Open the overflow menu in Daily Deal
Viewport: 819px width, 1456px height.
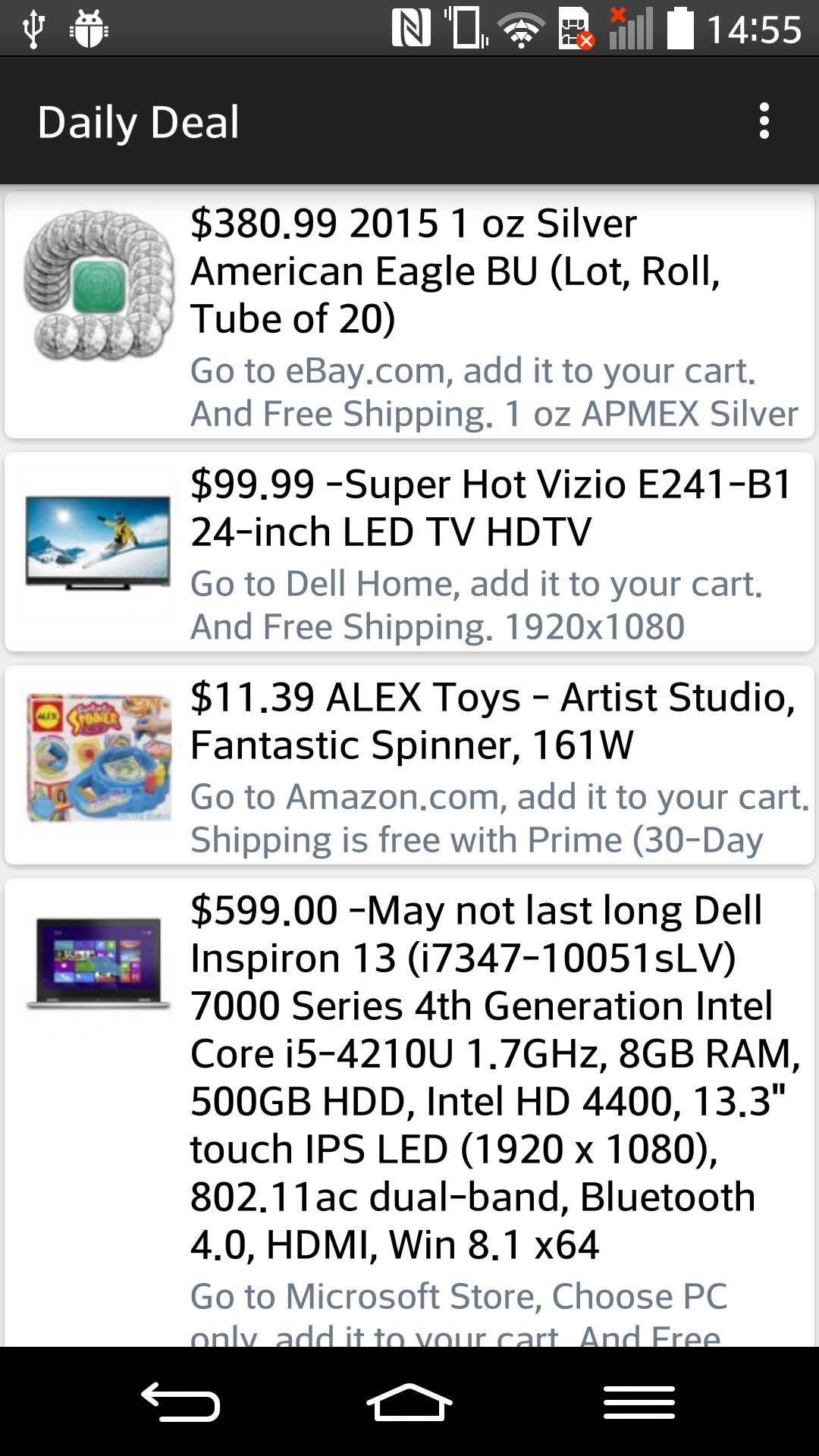click(x=766, y=121)
